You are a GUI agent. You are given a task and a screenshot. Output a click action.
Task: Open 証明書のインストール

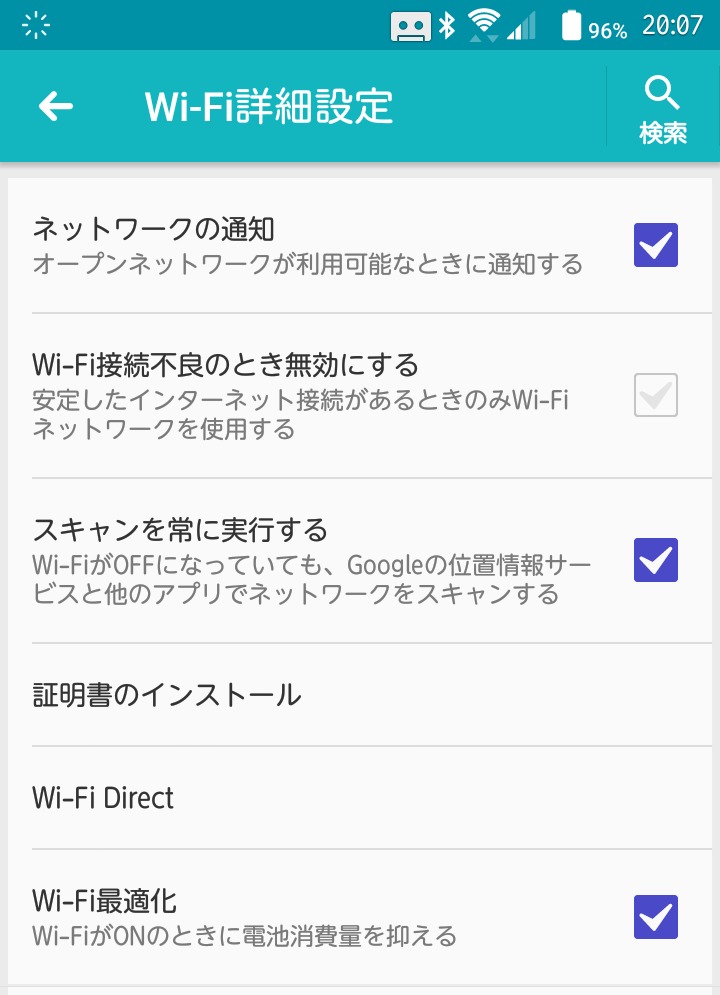360,695
